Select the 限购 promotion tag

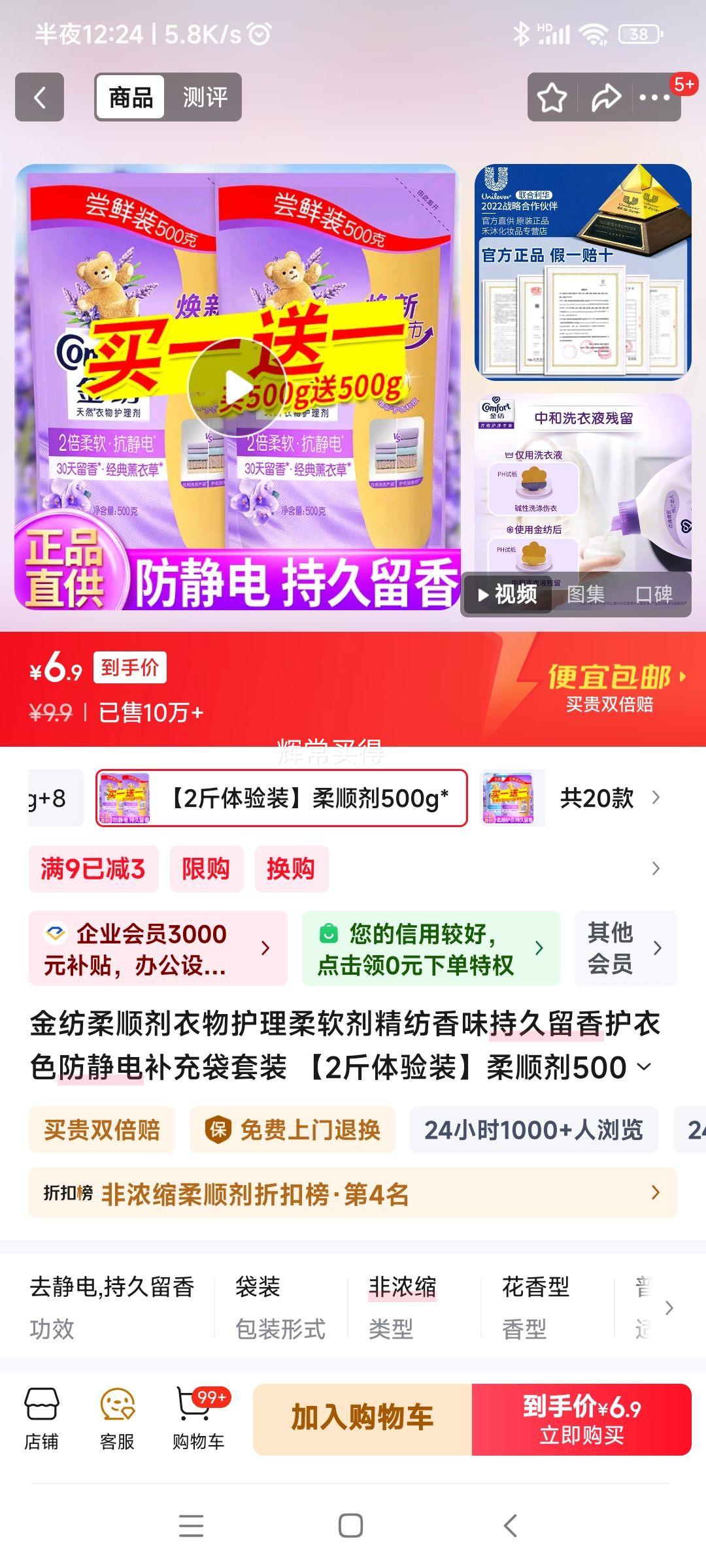click(209, 870)
